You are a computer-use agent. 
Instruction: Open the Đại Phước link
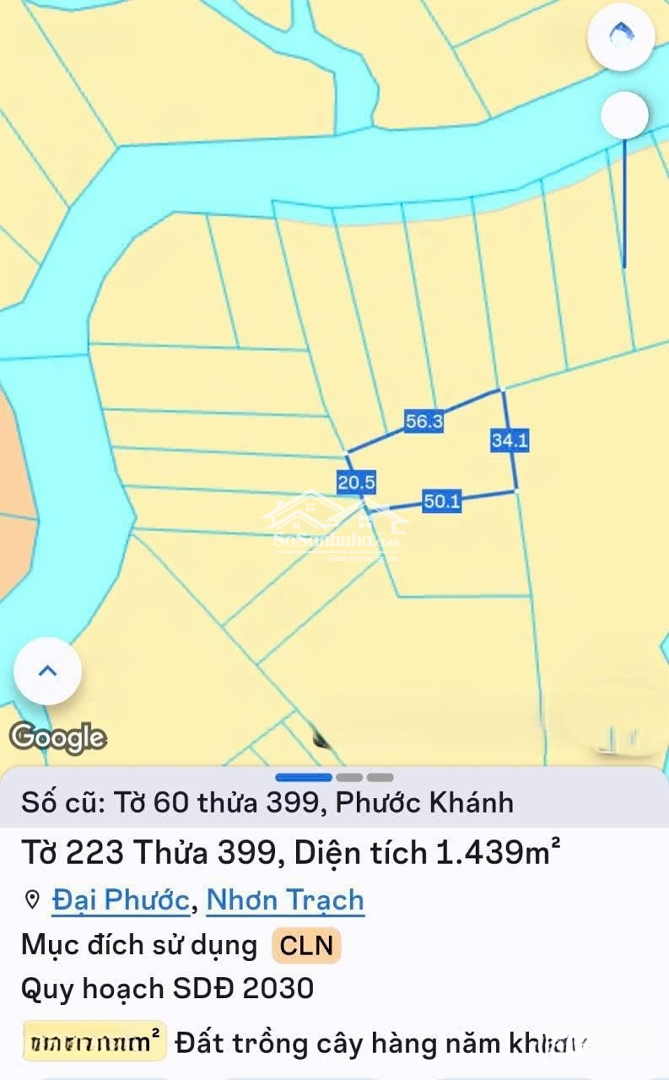point(120,900)
